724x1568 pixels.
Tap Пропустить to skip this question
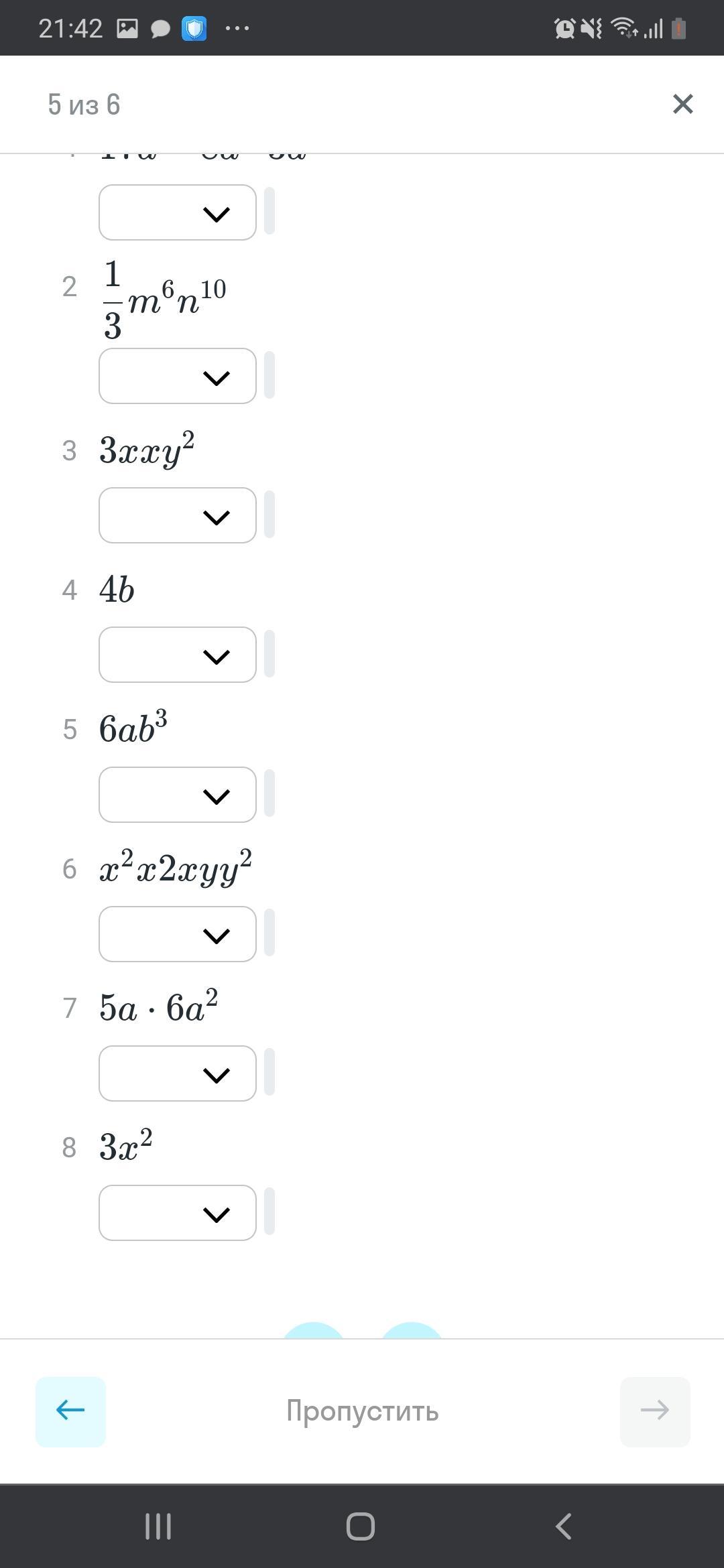pos(362,1411)
